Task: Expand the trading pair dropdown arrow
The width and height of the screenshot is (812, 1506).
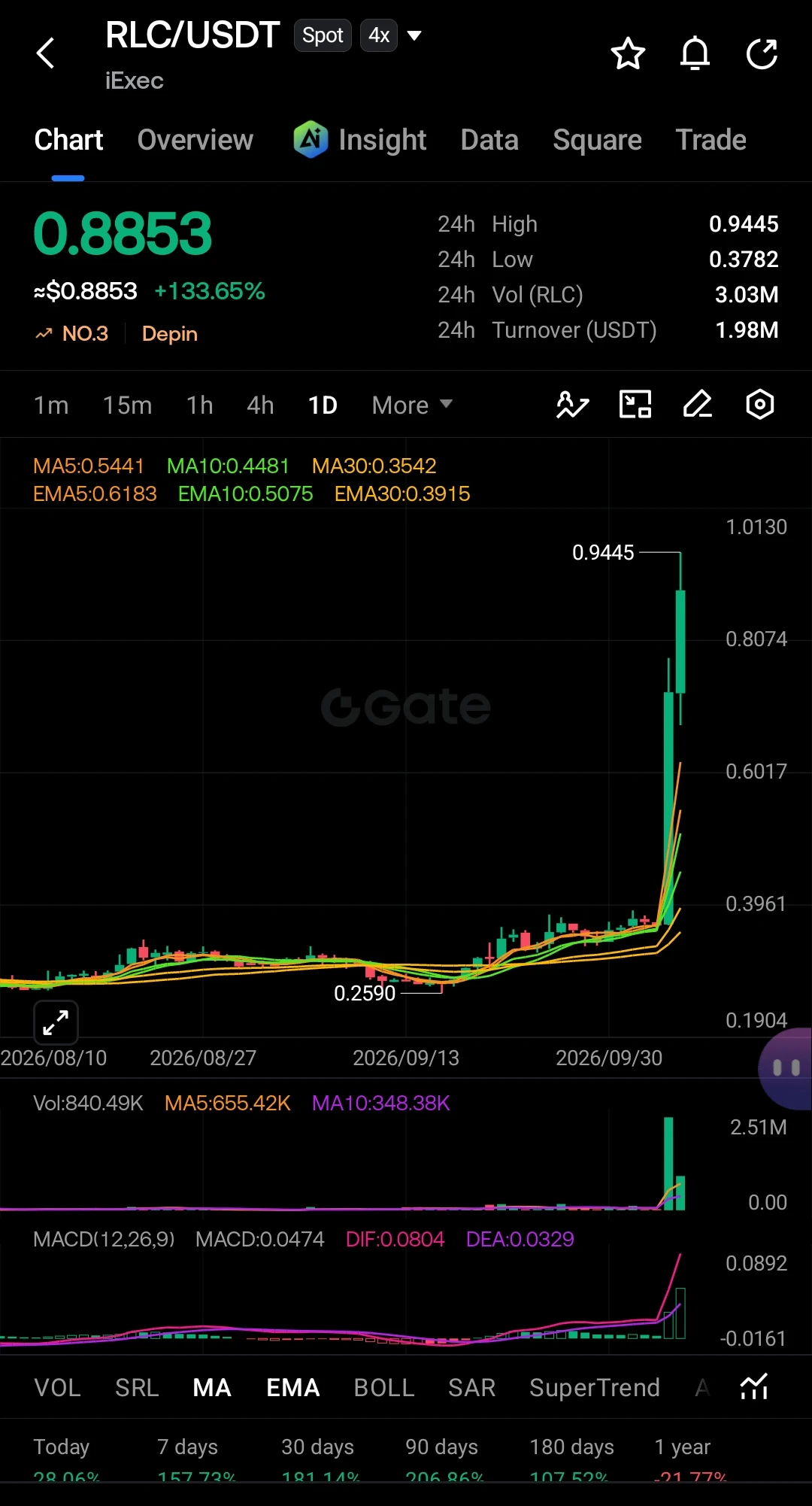Action: (x=414, y=35)
